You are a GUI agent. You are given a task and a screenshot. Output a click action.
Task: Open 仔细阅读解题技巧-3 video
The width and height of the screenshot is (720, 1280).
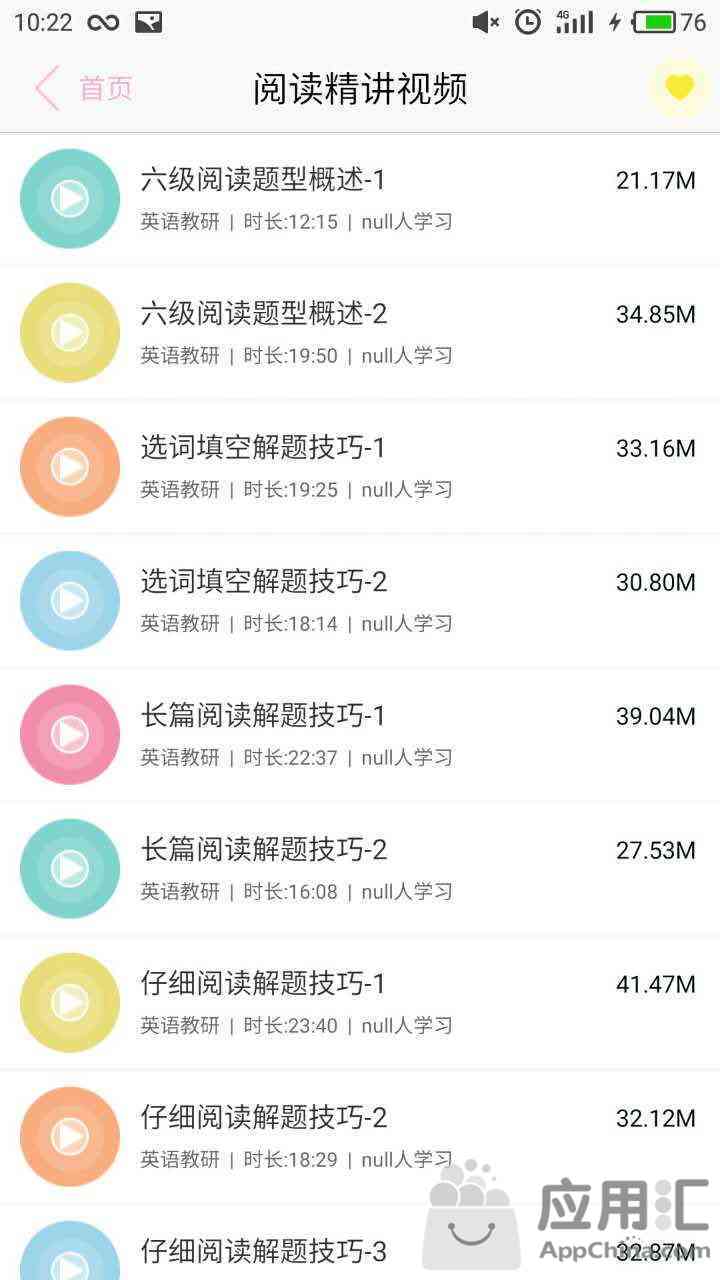click(262, 1251)
